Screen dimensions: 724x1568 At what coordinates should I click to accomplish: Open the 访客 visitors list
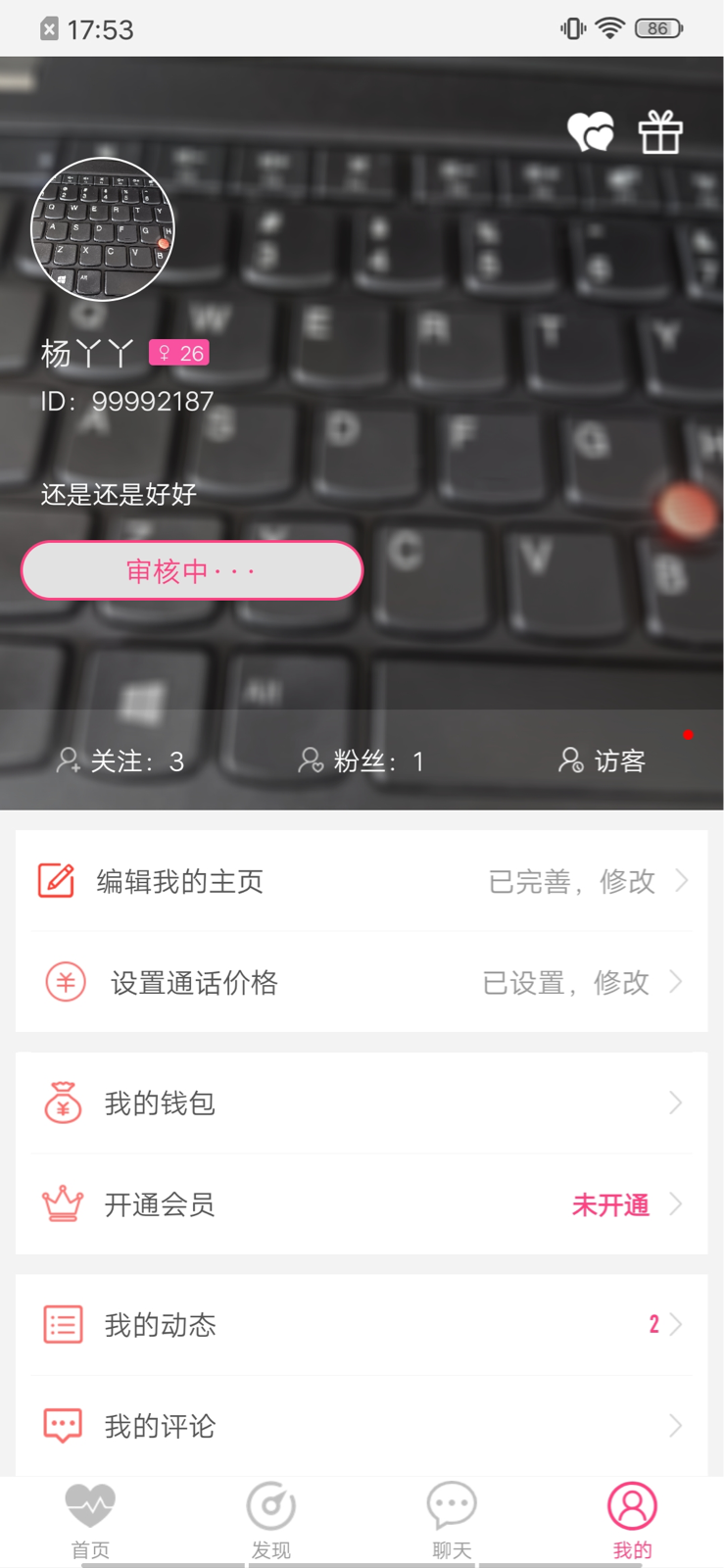click(x=602, y=760)
